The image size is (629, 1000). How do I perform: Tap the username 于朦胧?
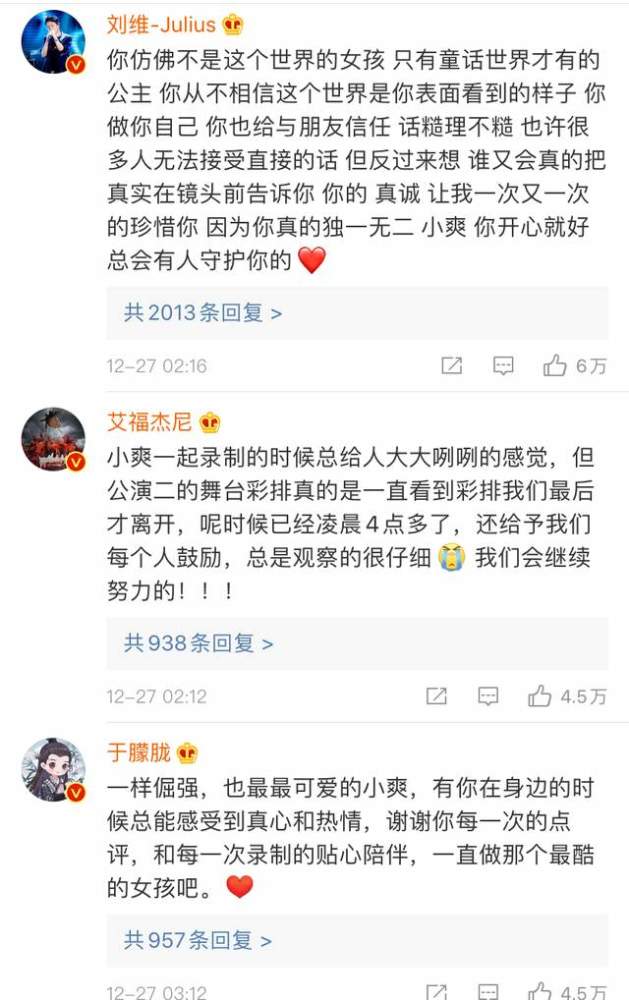(138, 753)
